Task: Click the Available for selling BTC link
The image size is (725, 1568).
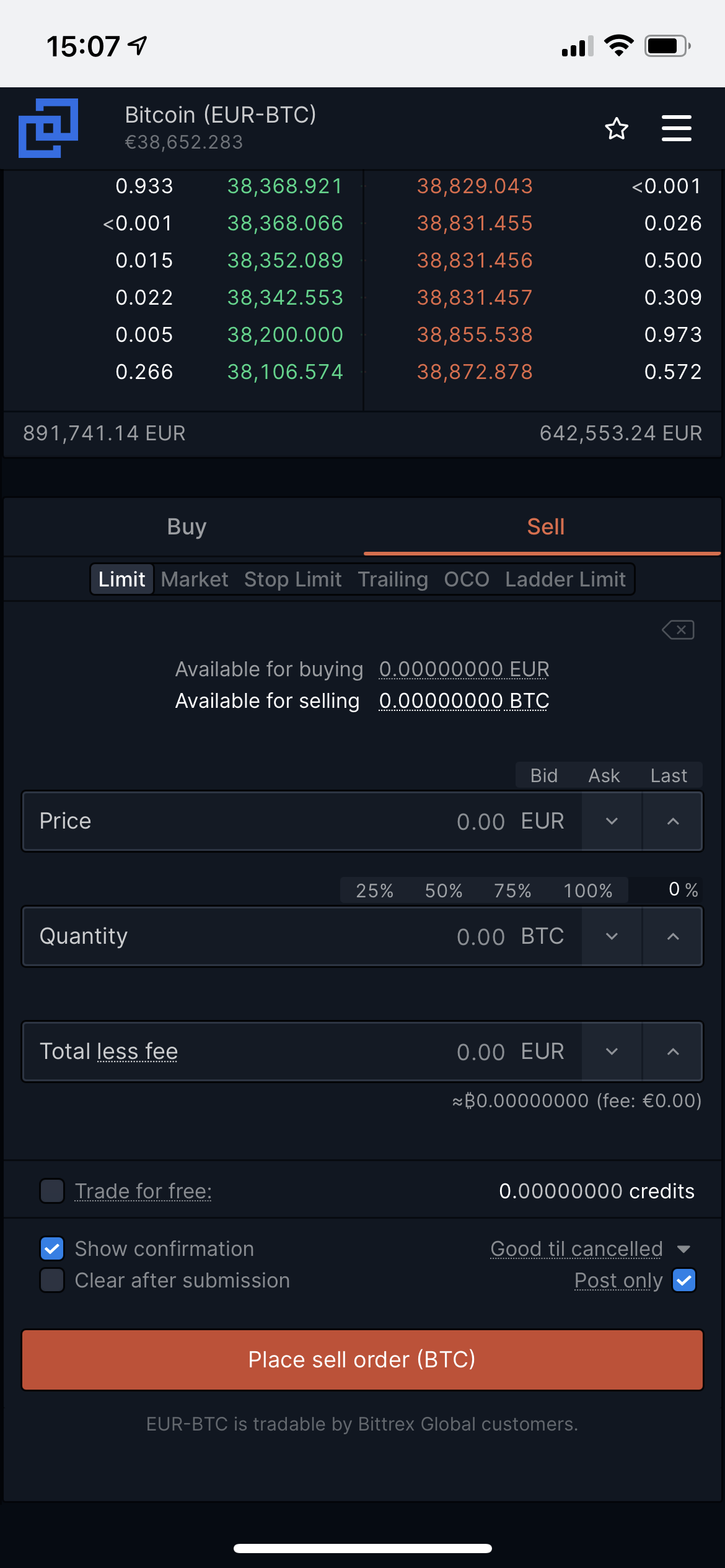Action: click(x=464, y=700)
